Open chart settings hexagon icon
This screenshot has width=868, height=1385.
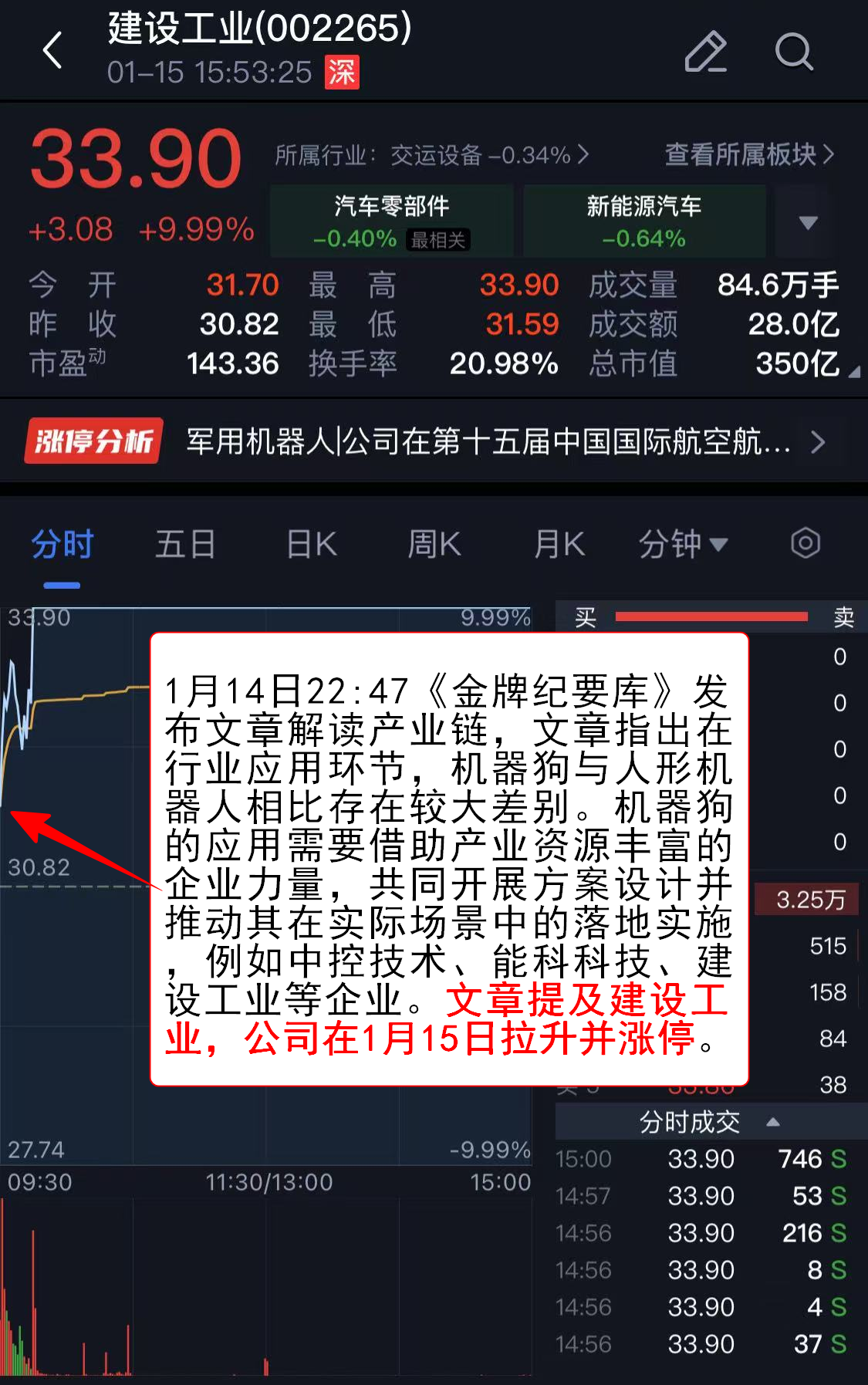[x=806, y=543]
